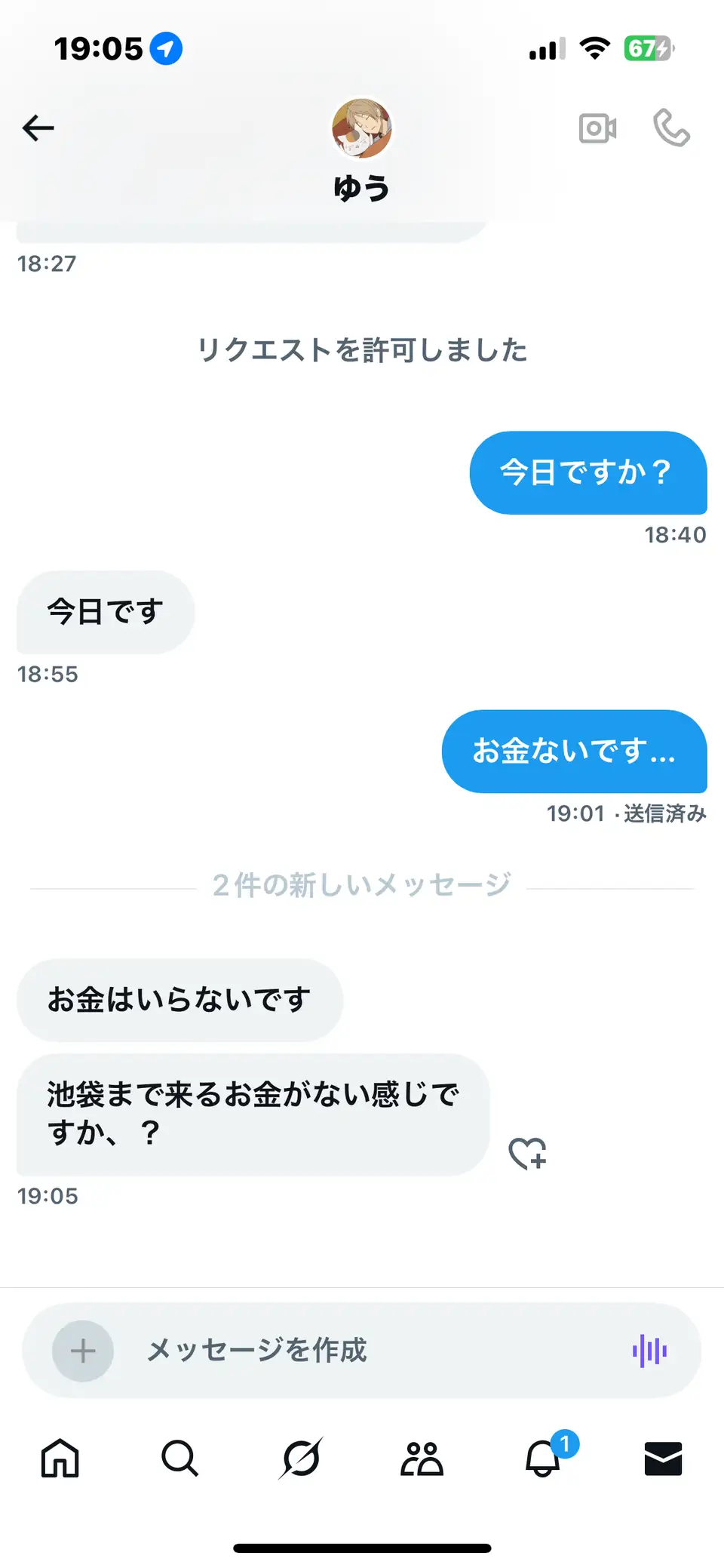Switch to the Search tab
This screenshot has height=1568, width=724.
point(180,1458)
